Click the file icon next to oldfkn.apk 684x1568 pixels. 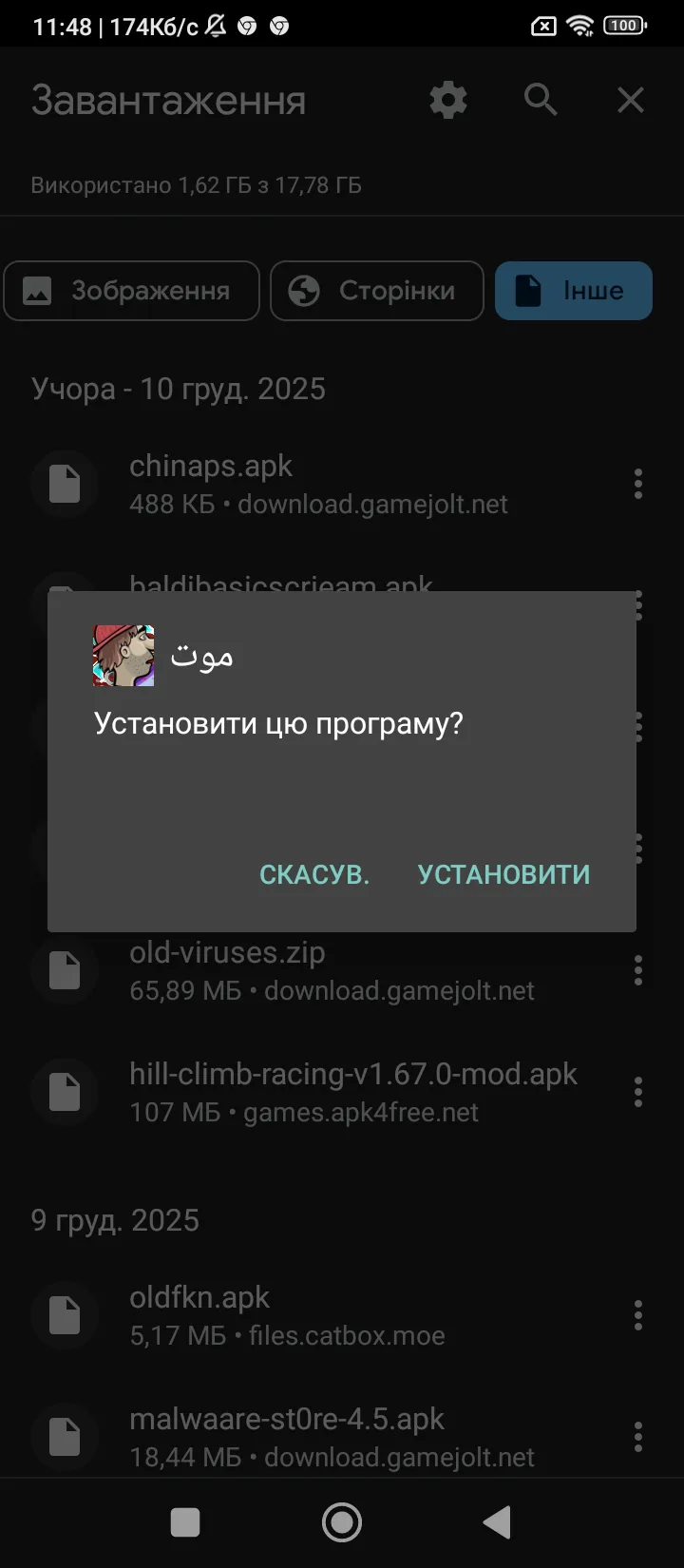pyautogui.click(x=64, y=1315)
